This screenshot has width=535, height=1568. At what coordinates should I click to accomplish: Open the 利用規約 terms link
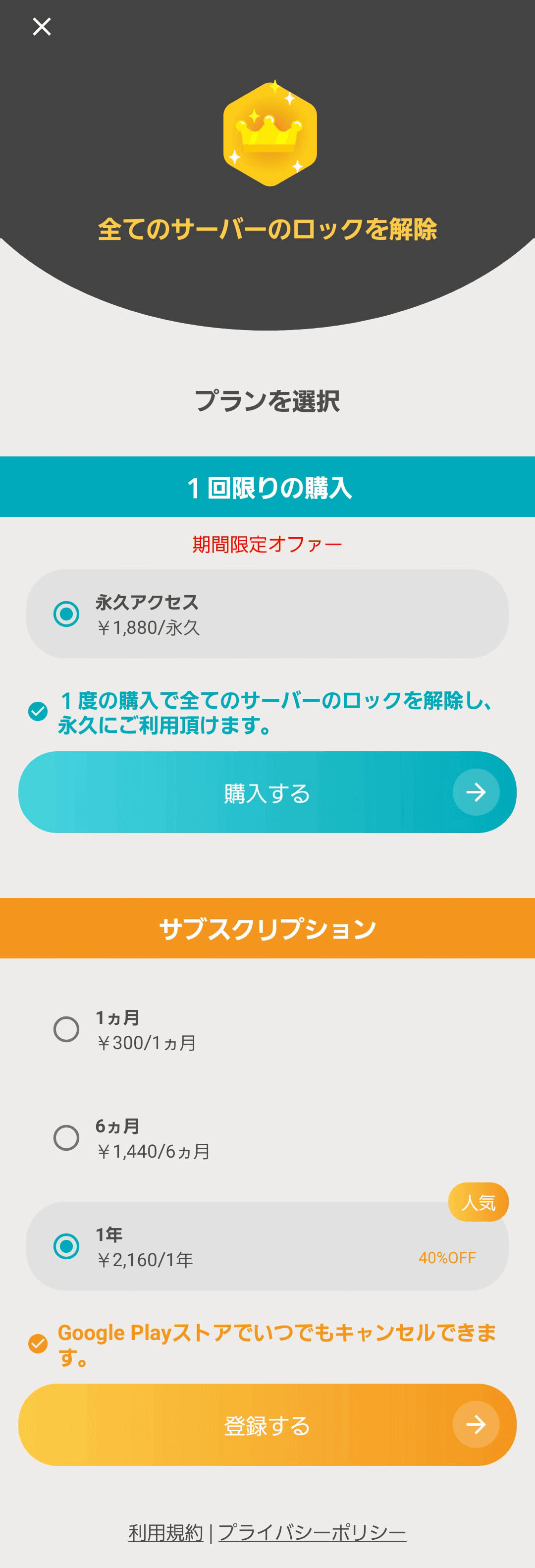tap(165, 1532)
